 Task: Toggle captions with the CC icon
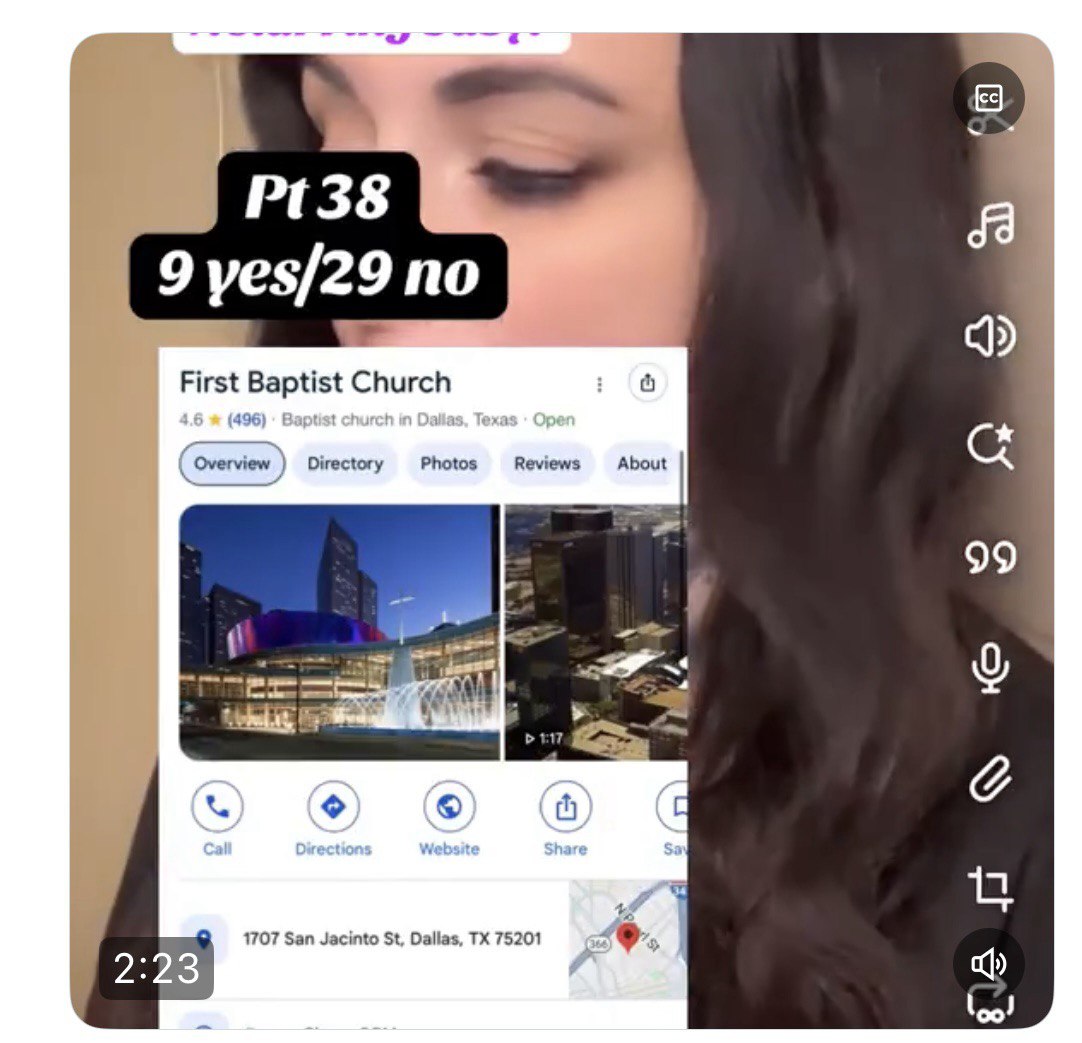pyautogui.click(x=988, y=99)
